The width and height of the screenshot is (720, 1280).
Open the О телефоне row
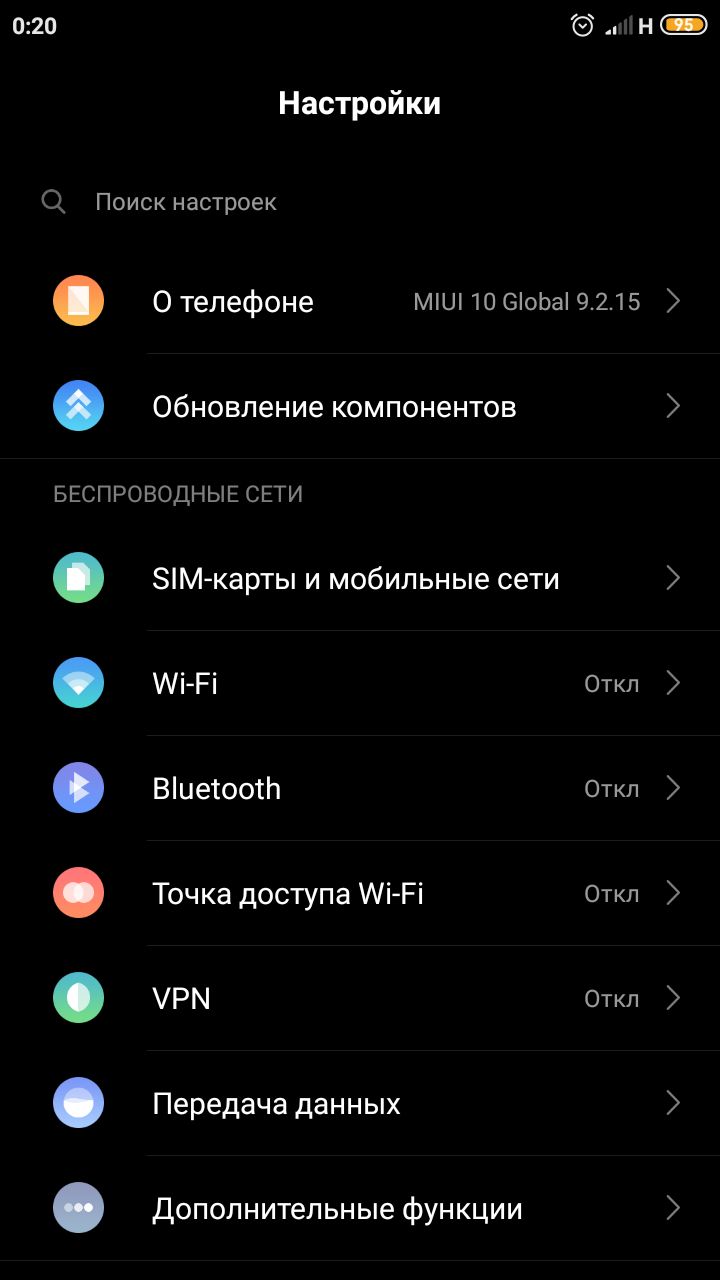coord(360,301)
